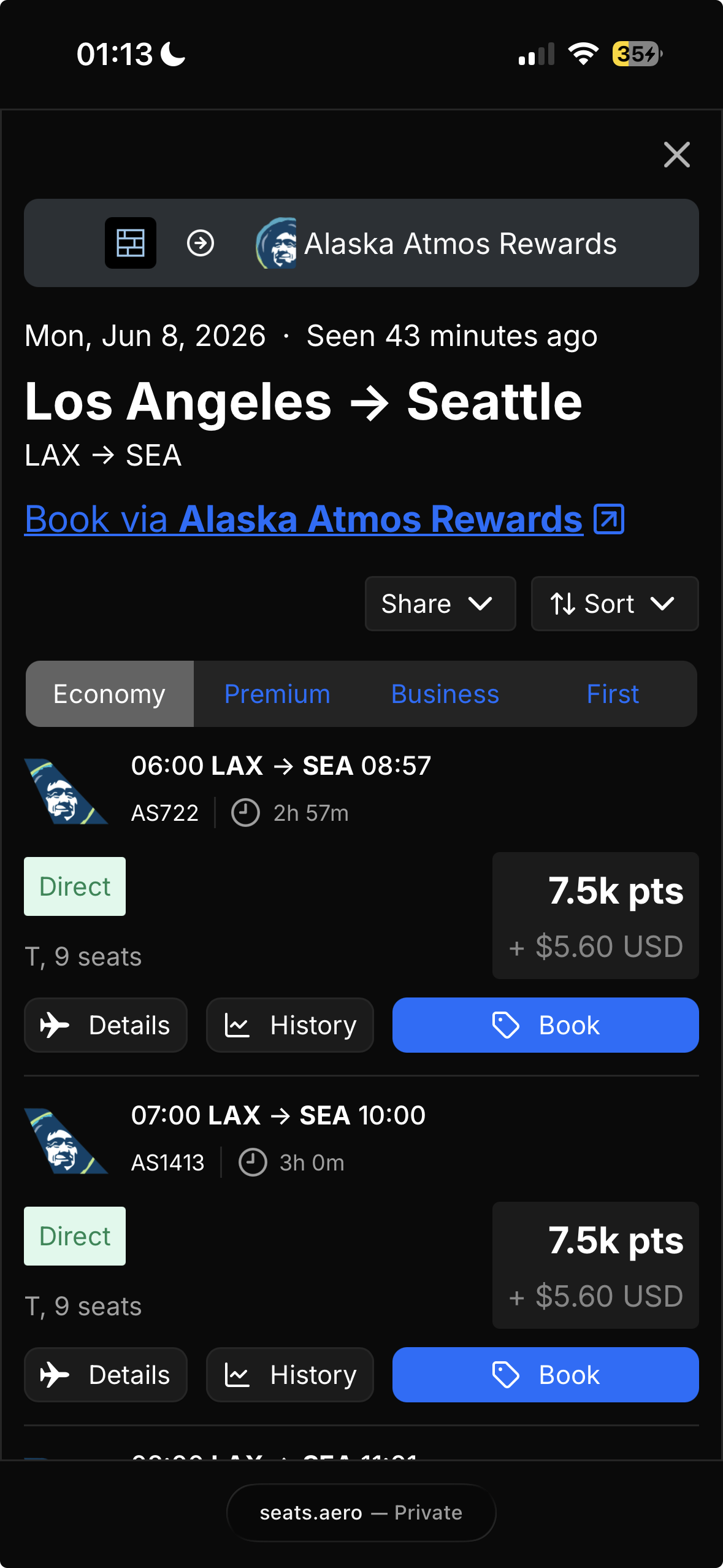Select the Economy cabin tab

110,694
